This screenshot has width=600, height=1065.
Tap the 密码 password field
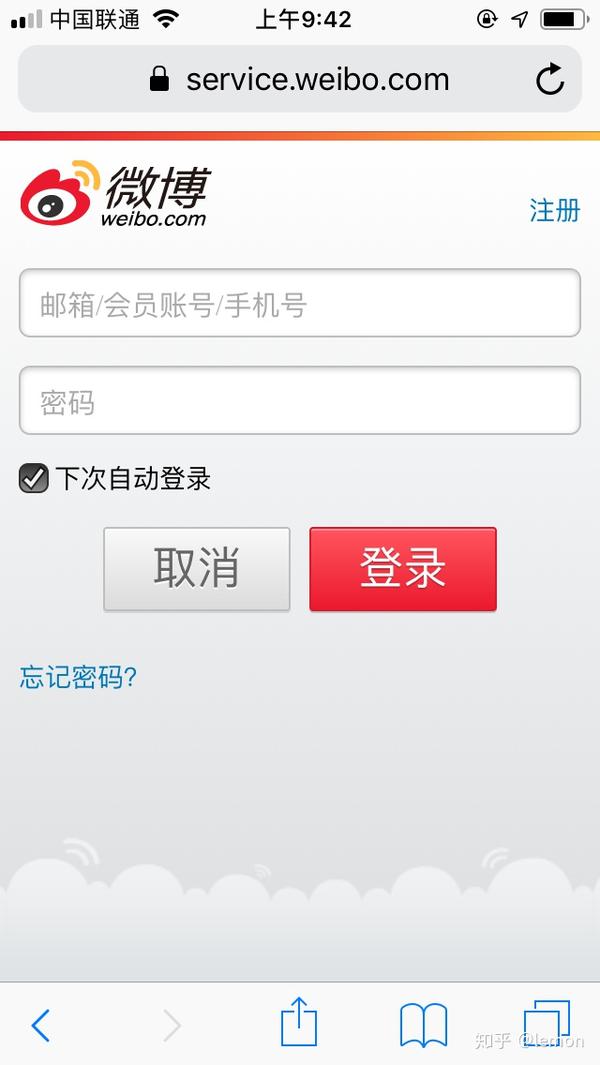[x=300, y=401]
